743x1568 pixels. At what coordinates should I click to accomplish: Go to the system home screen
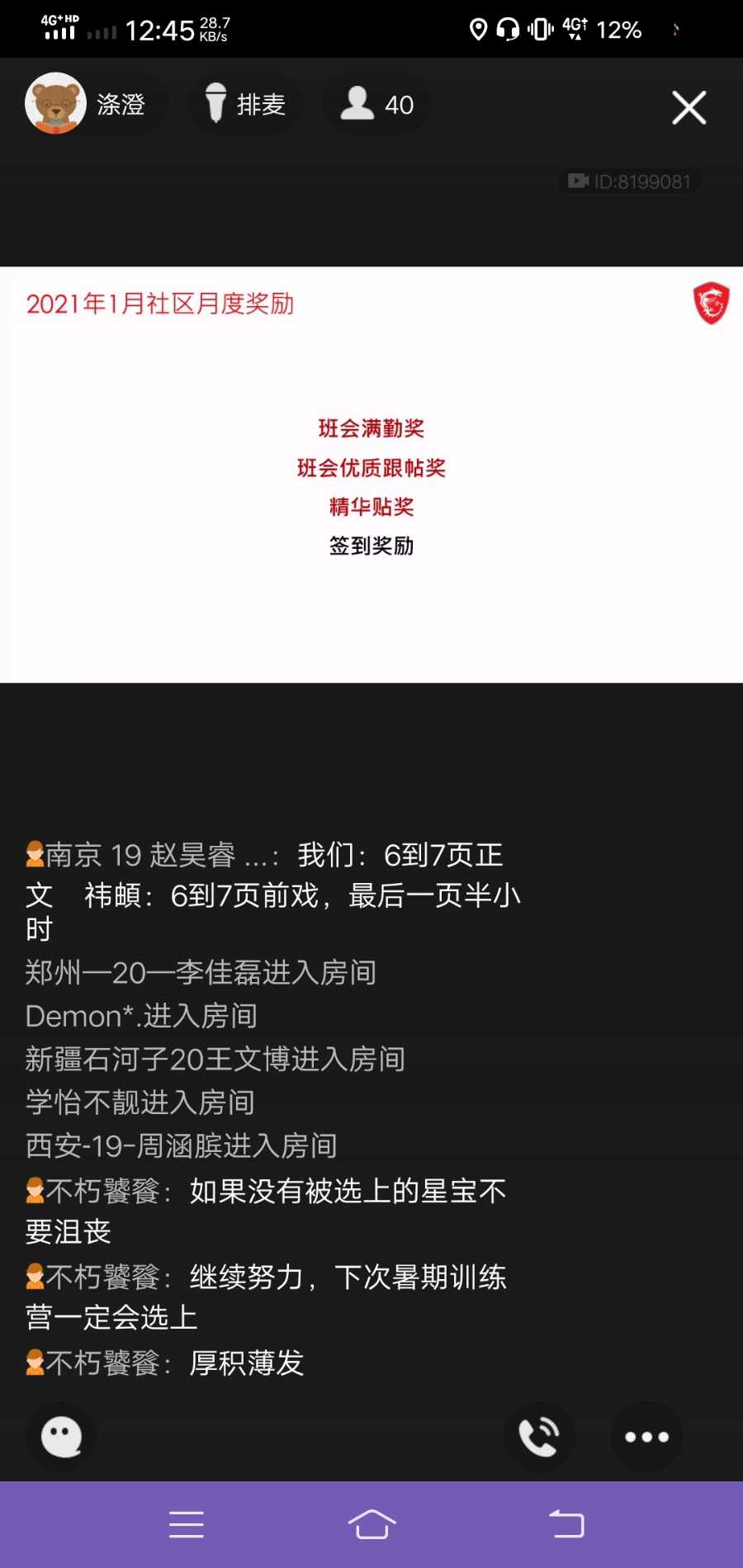point(371,1524)
